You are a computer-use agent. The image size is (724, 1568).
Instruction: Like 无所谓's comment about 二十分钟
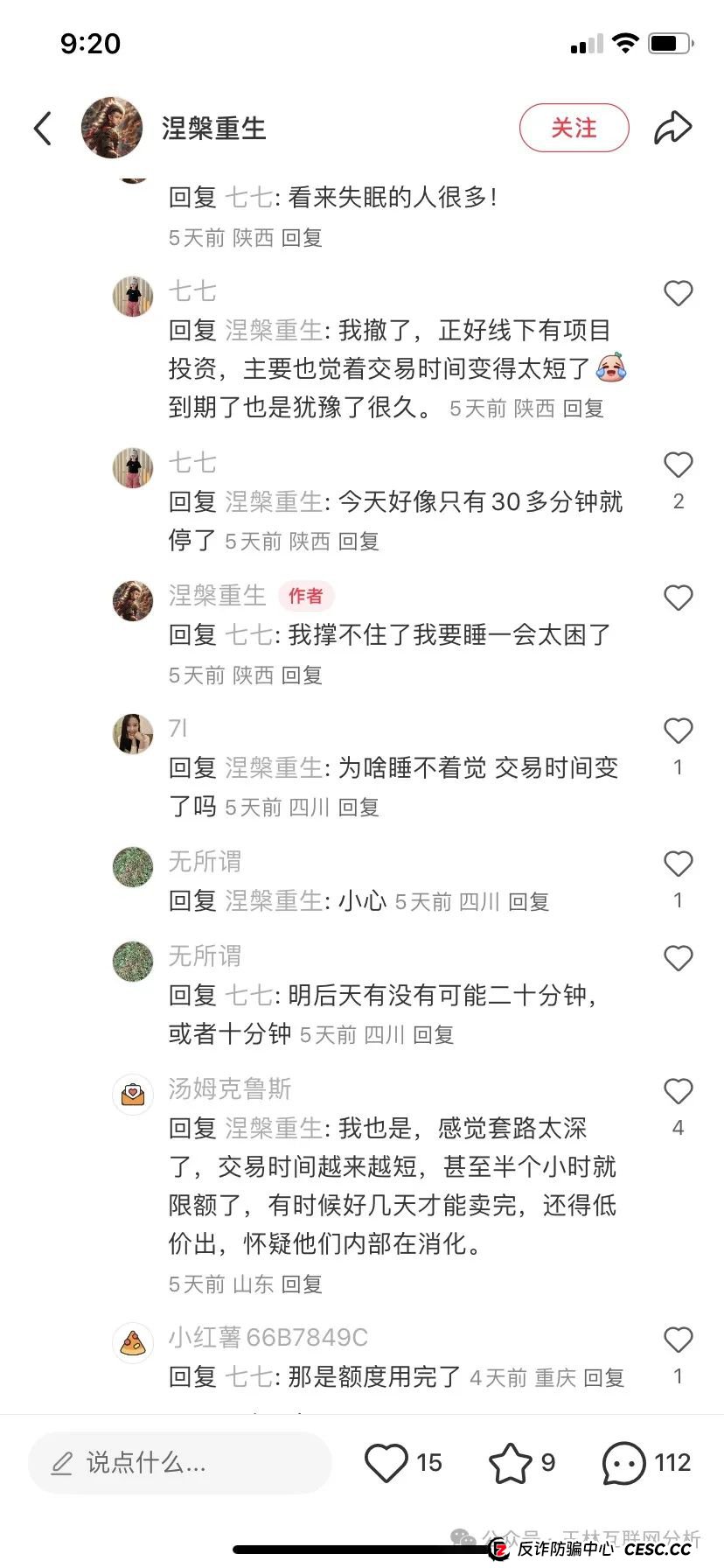click(x=678, y=959)
